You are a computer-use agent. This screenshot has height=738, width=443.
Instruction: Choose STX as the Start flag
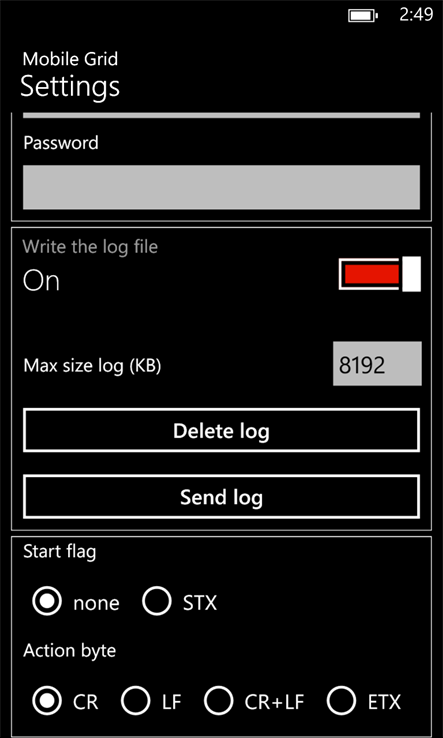(179, 601)
